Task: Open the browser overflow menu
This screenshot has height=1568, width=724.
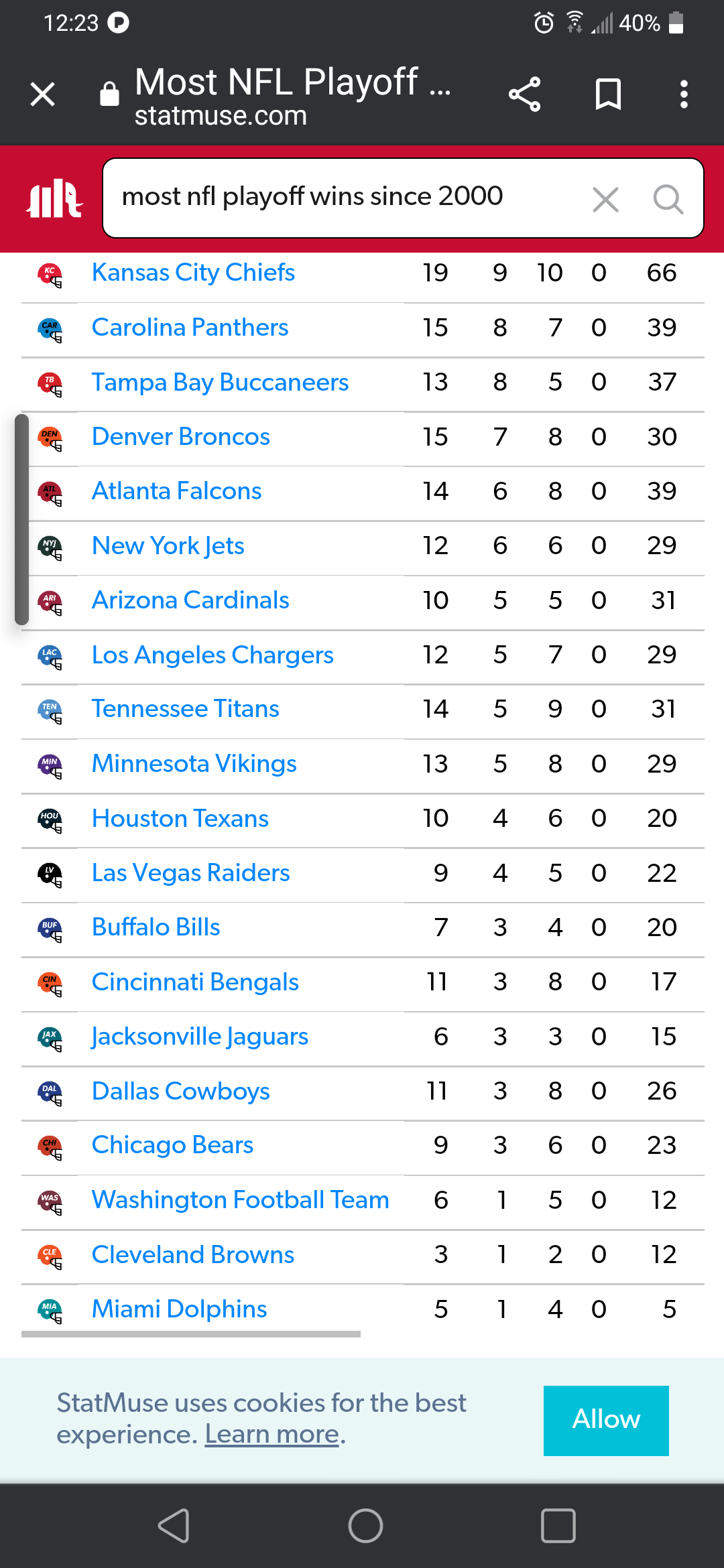Action: coord(684,94)
